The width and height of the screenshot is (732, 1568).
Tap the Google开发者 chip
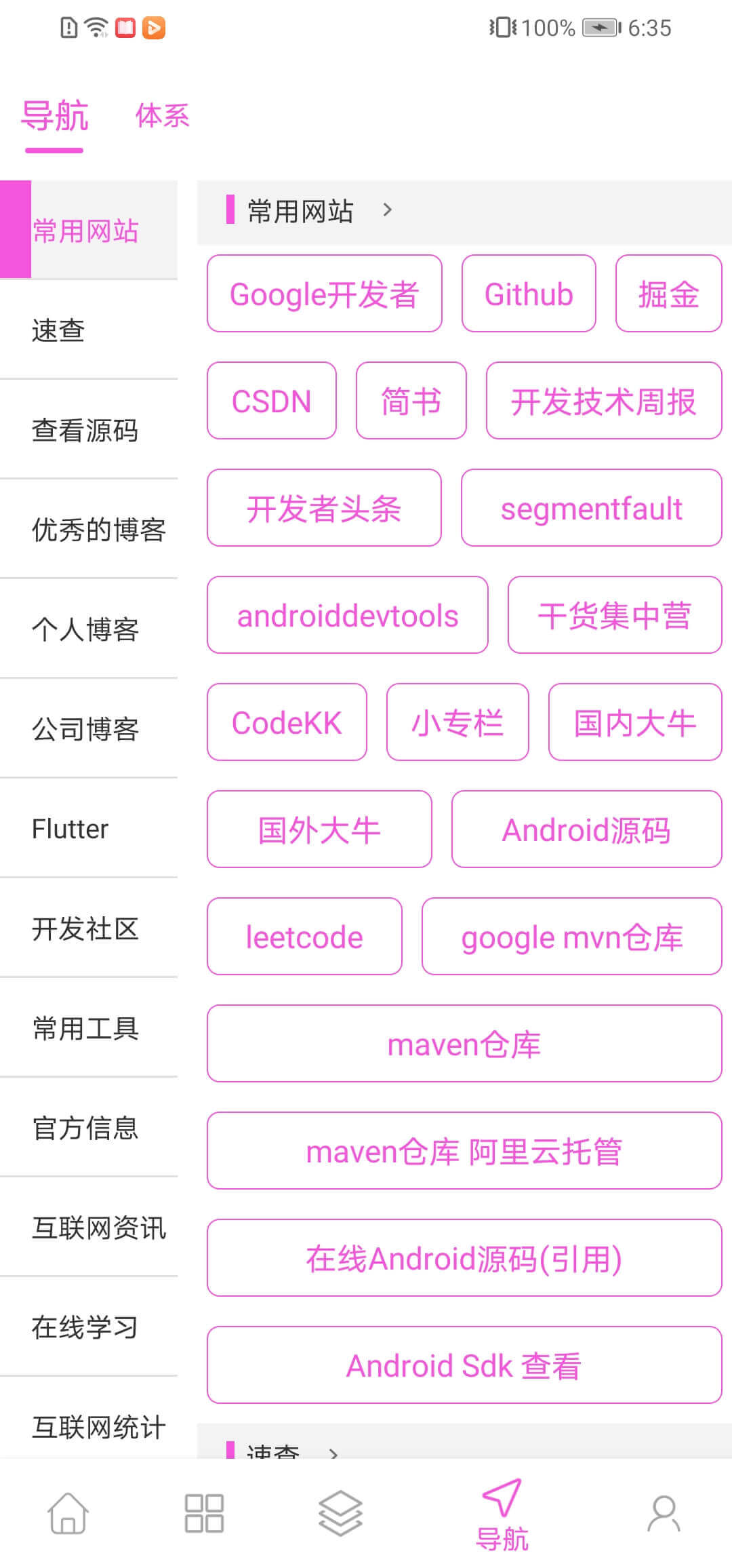click(324, 294)
